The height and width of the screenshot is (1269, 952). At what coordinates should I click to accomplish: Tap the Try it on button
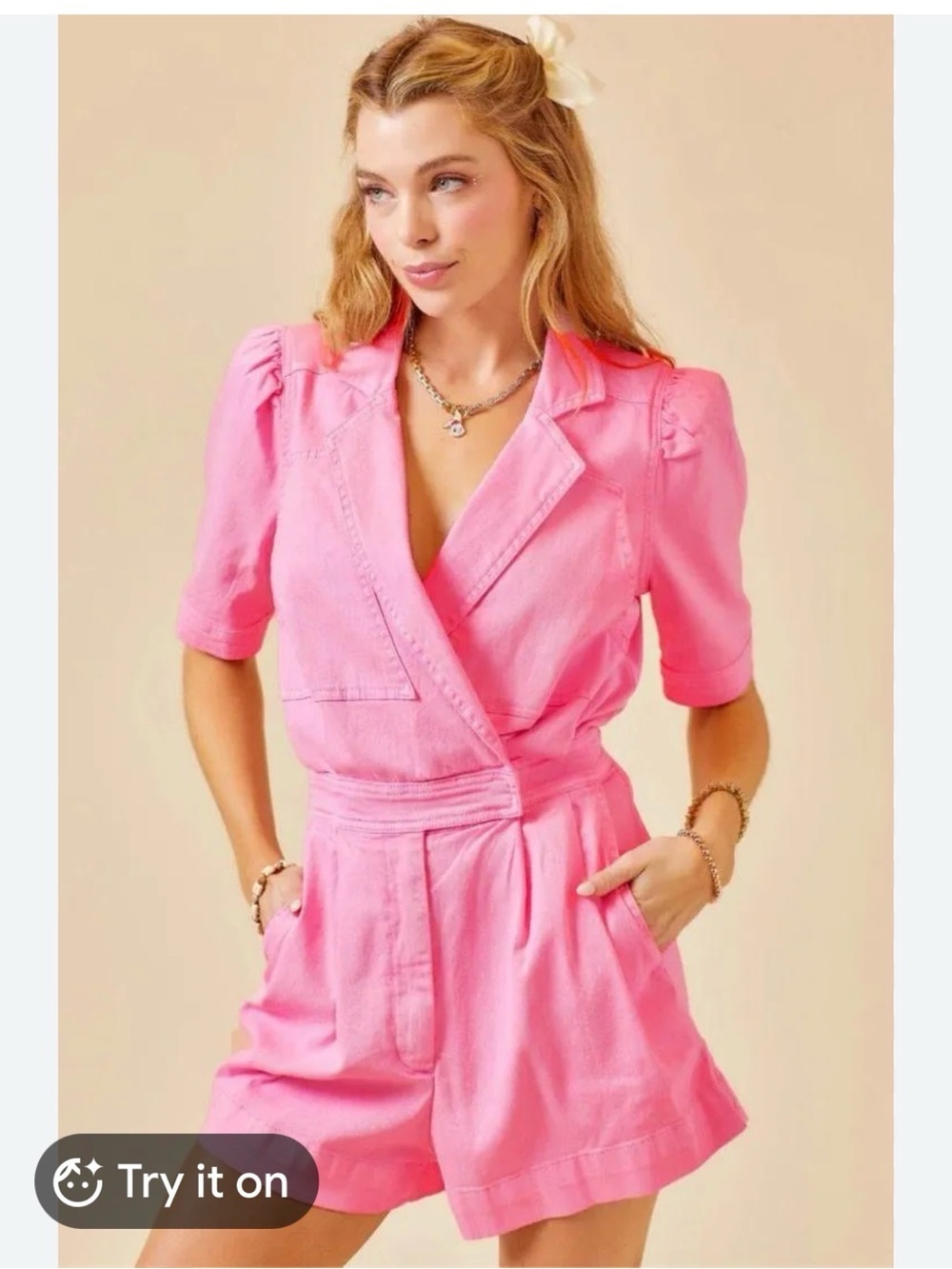click(x=176, y=1181)
